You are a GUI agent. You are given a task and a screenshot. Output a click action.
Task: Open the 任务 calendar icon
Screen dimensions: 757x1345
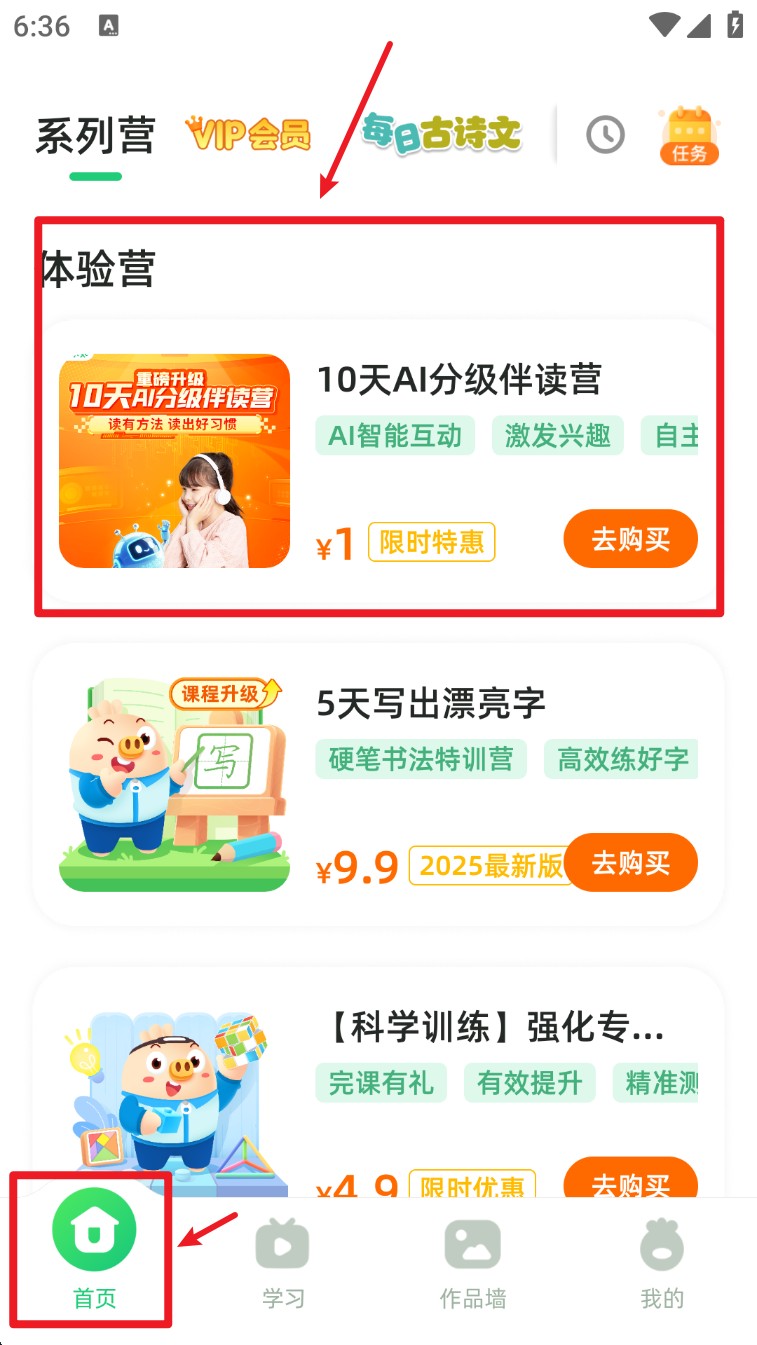coord(689,135)
